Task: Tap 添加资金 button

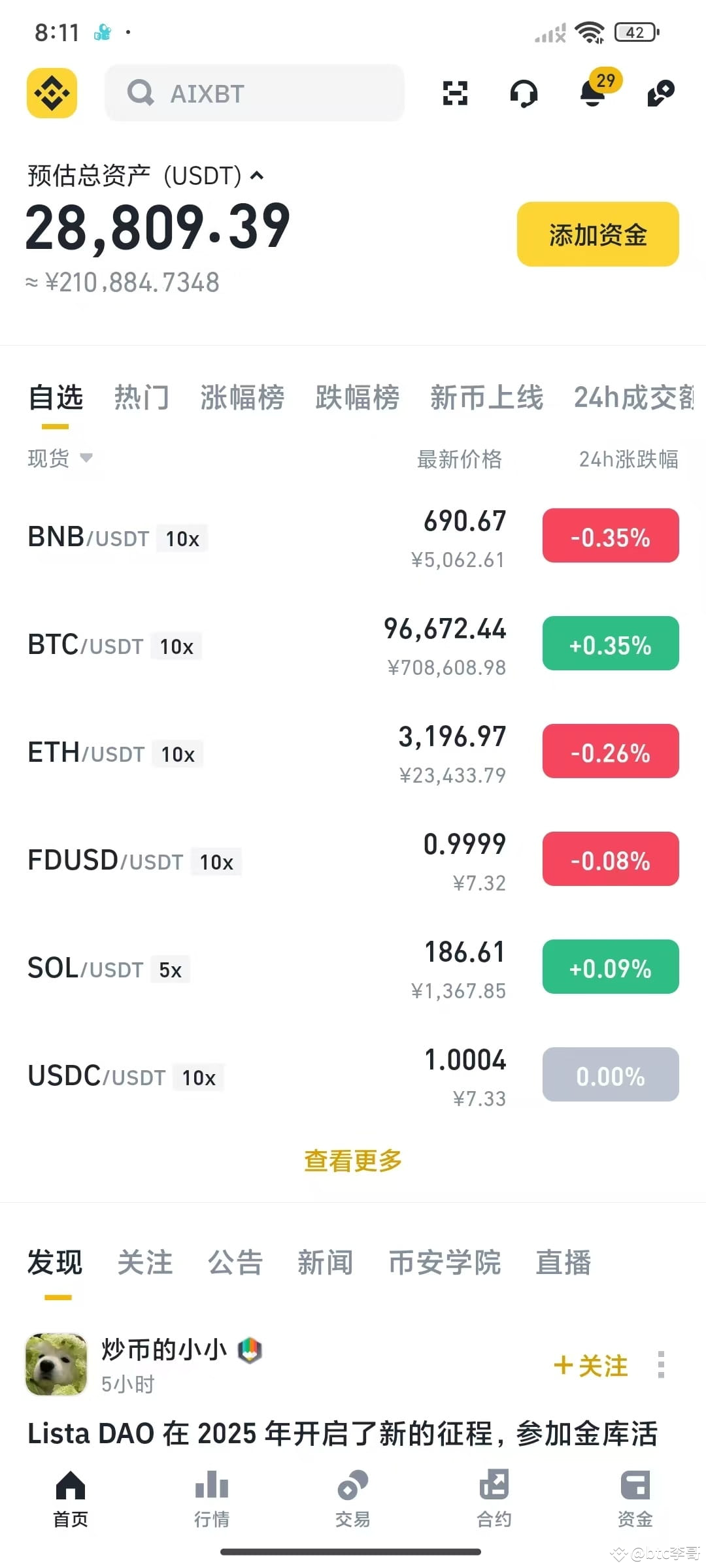Action: [x=597, y=234]
